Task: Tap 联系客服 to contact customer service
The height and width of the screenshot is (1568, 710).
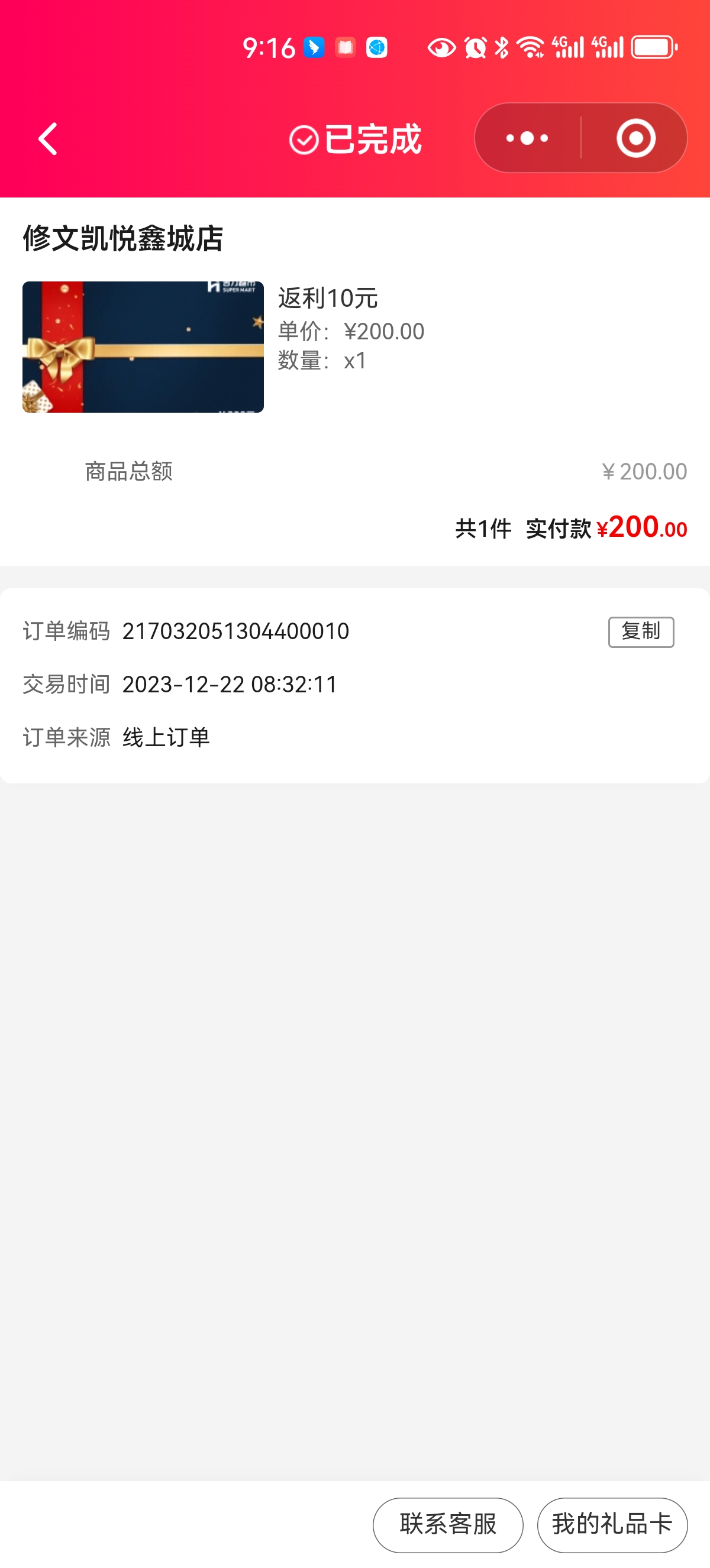Action: 447,1525
